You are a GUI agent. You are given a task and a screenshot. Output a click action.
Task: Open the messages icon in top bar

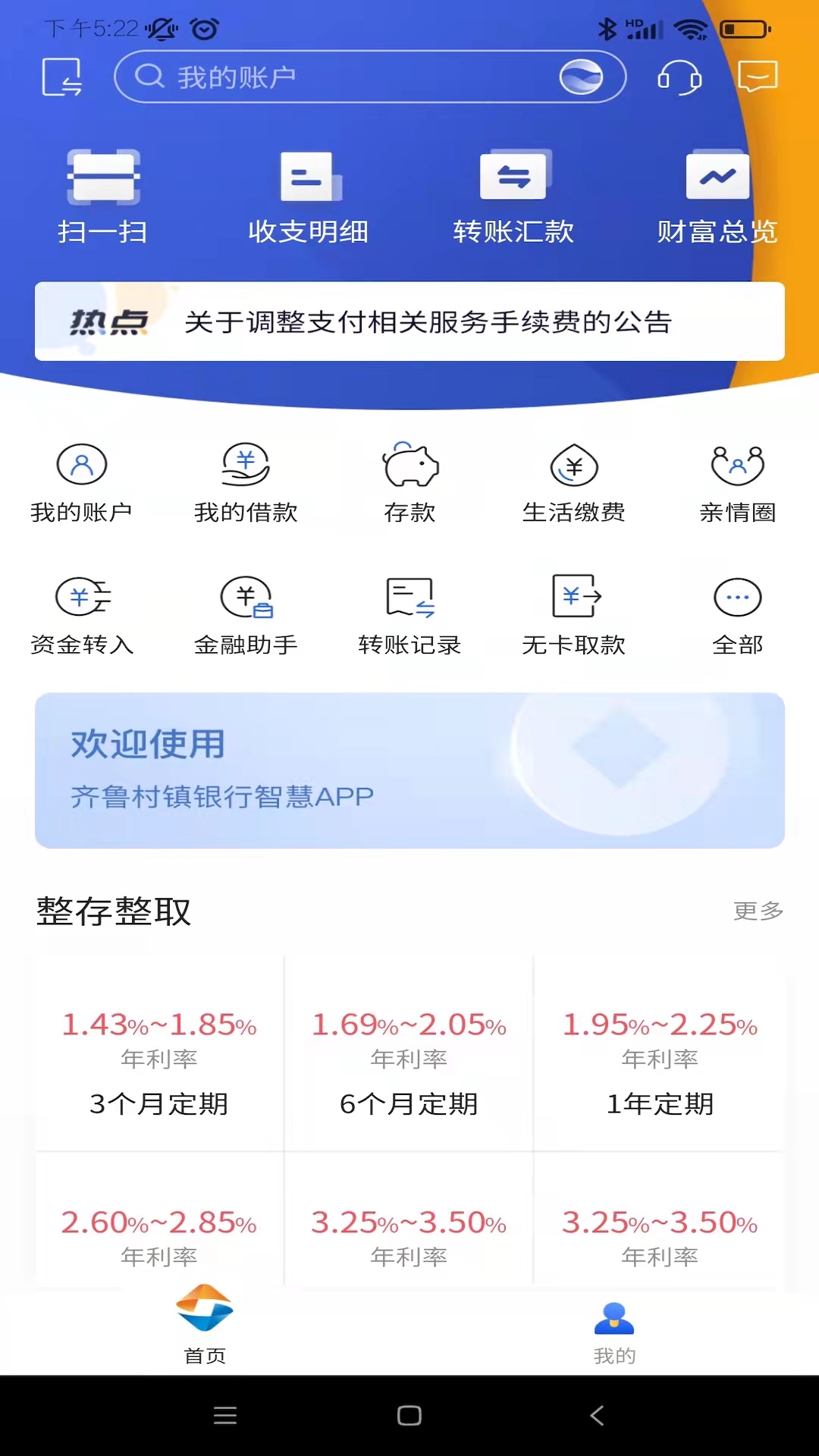tap(758, 77)
